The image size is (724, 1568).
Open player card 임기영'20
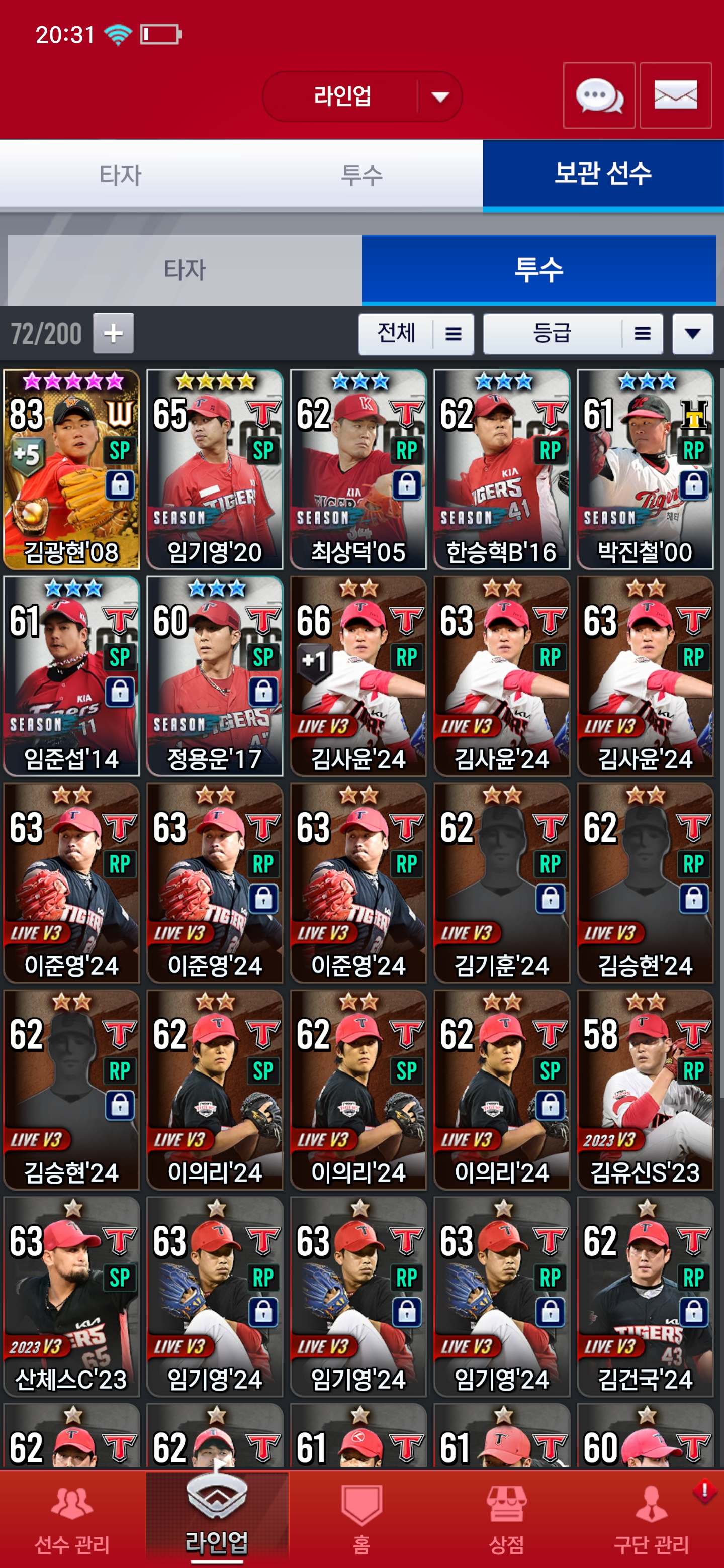215,469
